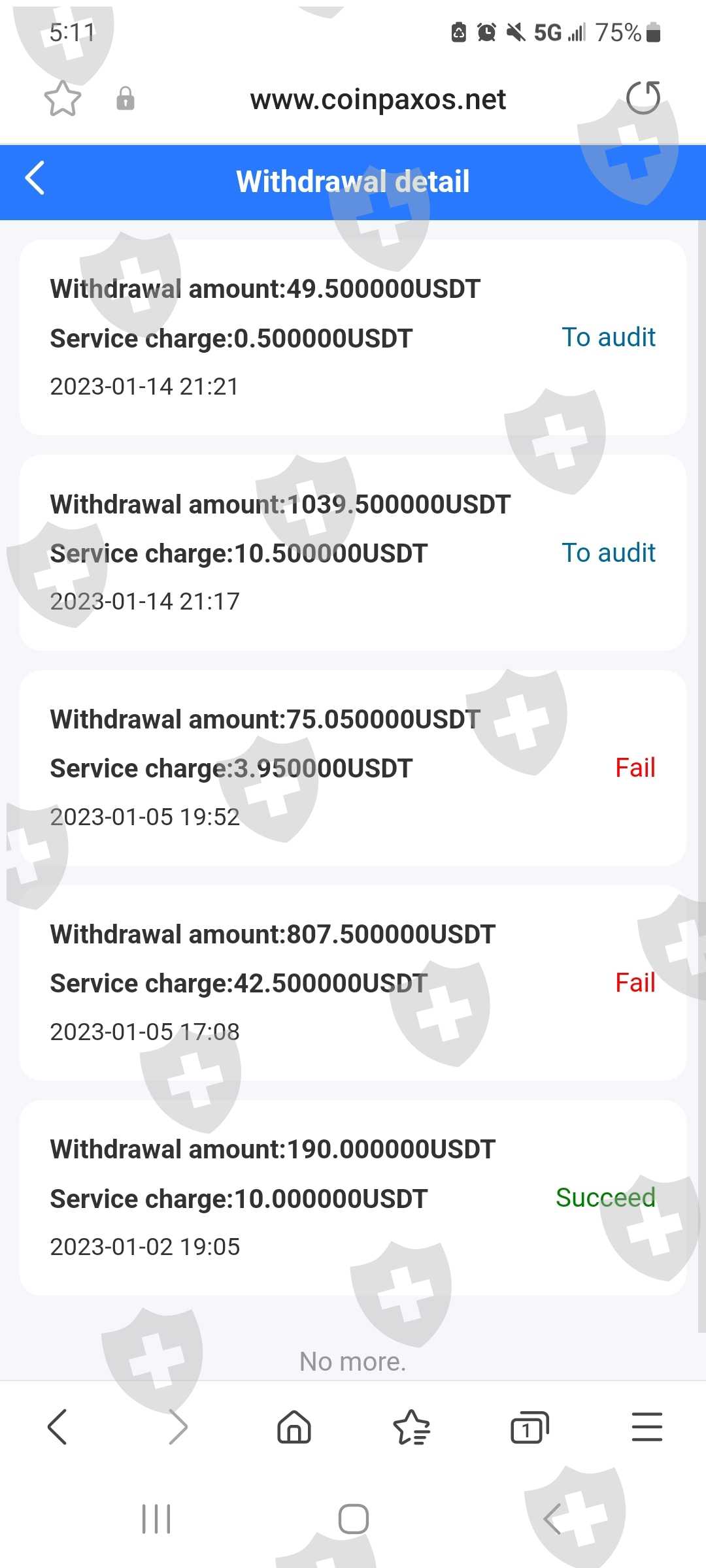Navigate back using browser toolbar arrow
Image resolution: width=706 pixels, height=1568 pixels.
pos(58,1426)
